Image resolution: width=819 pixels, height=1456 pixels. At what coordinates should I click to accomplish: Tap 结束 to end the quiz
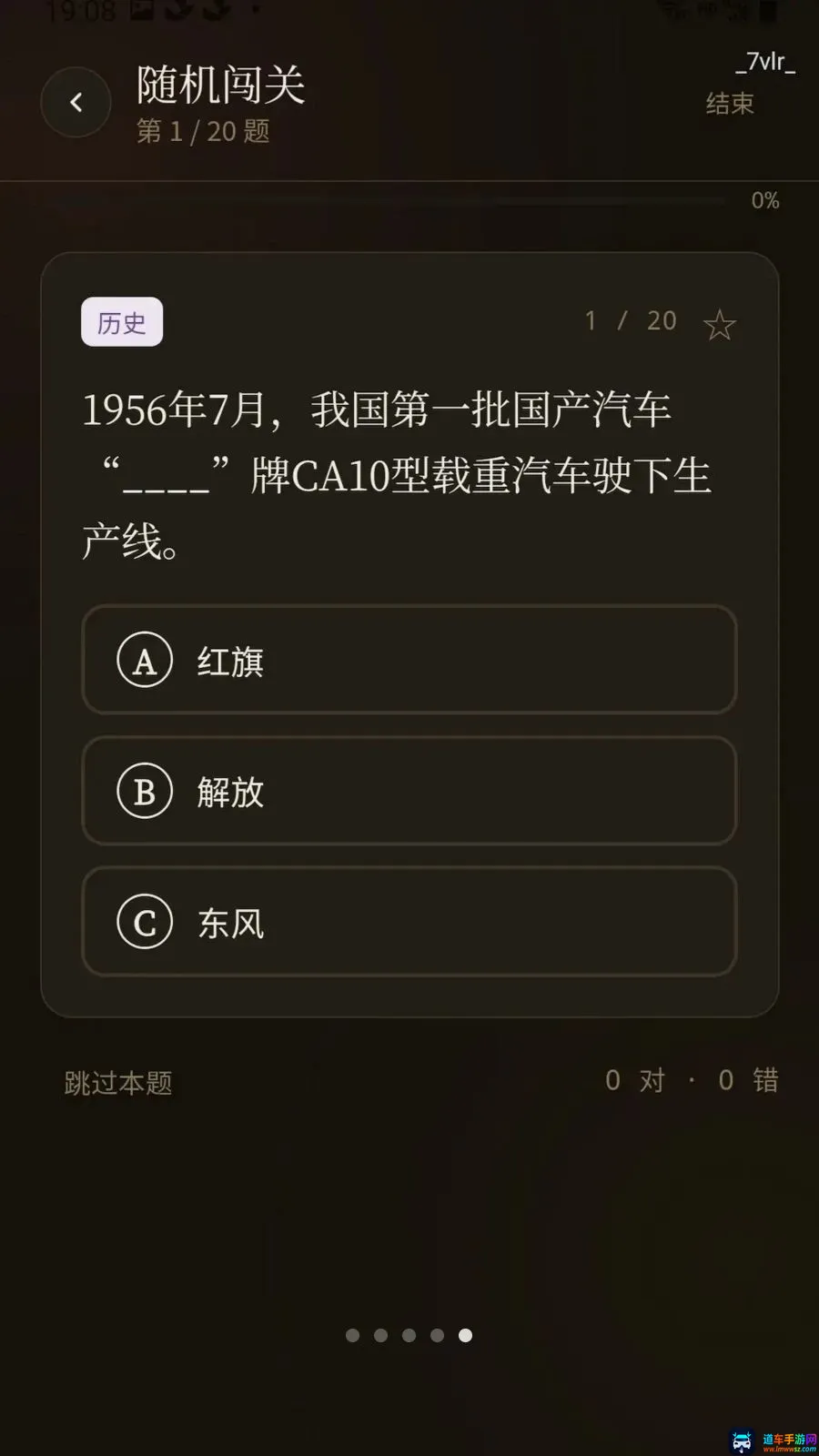click(730, 104)
